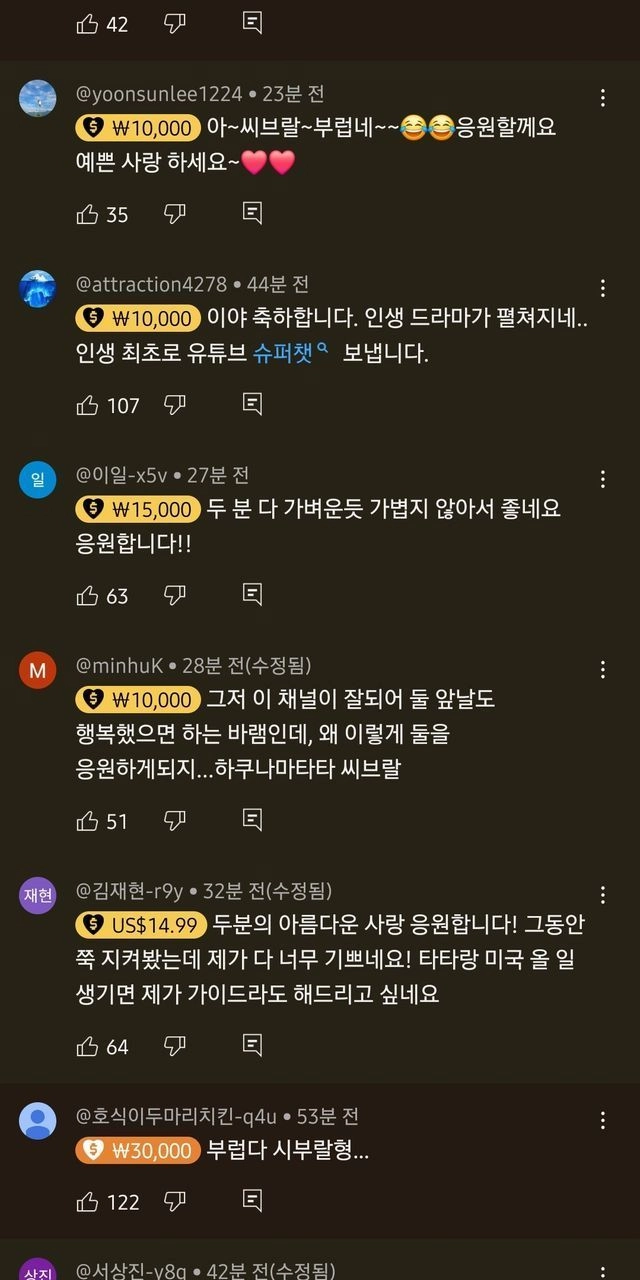The height and width of the screenshot is (1280, 640).
Task: Open more options for @attraction4278's comment
Action: pos(602,288)
